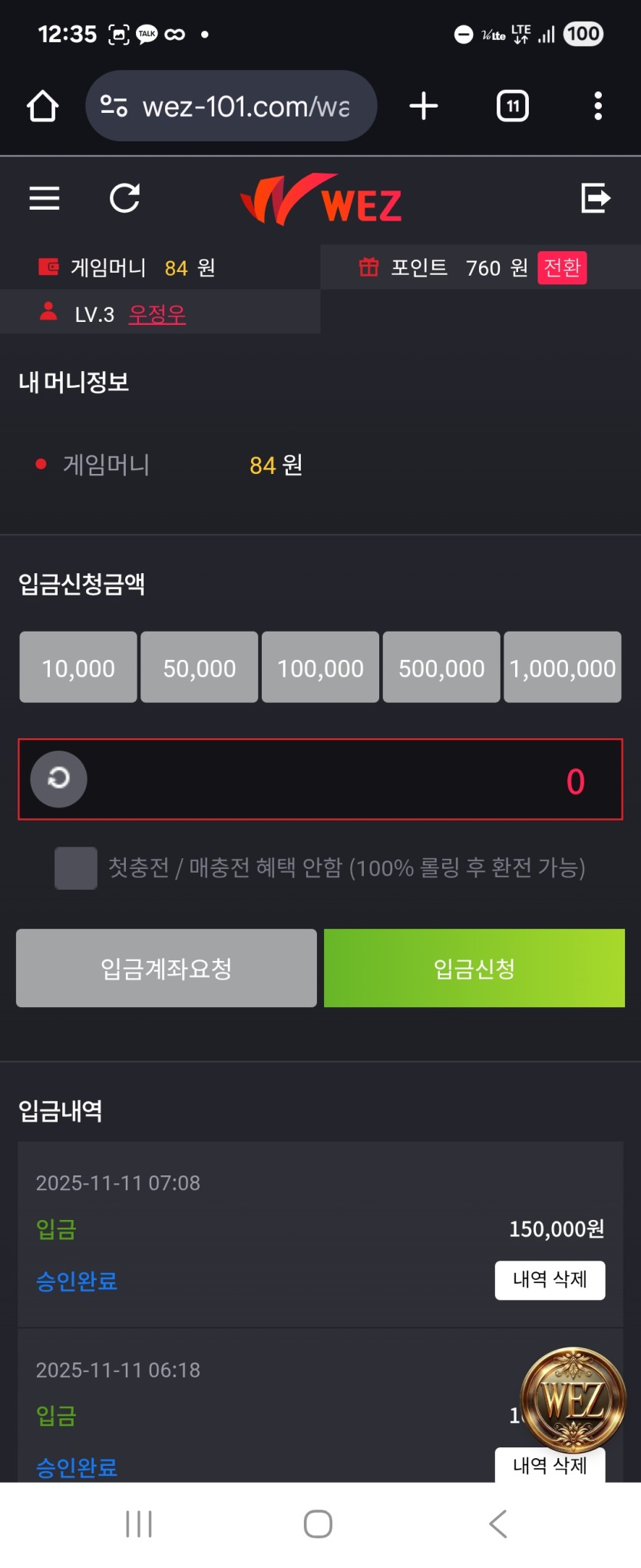Open the browser tab switcher
Image resolution: width=641 pixels, height=1568 pixels.
tap(513, 106)
